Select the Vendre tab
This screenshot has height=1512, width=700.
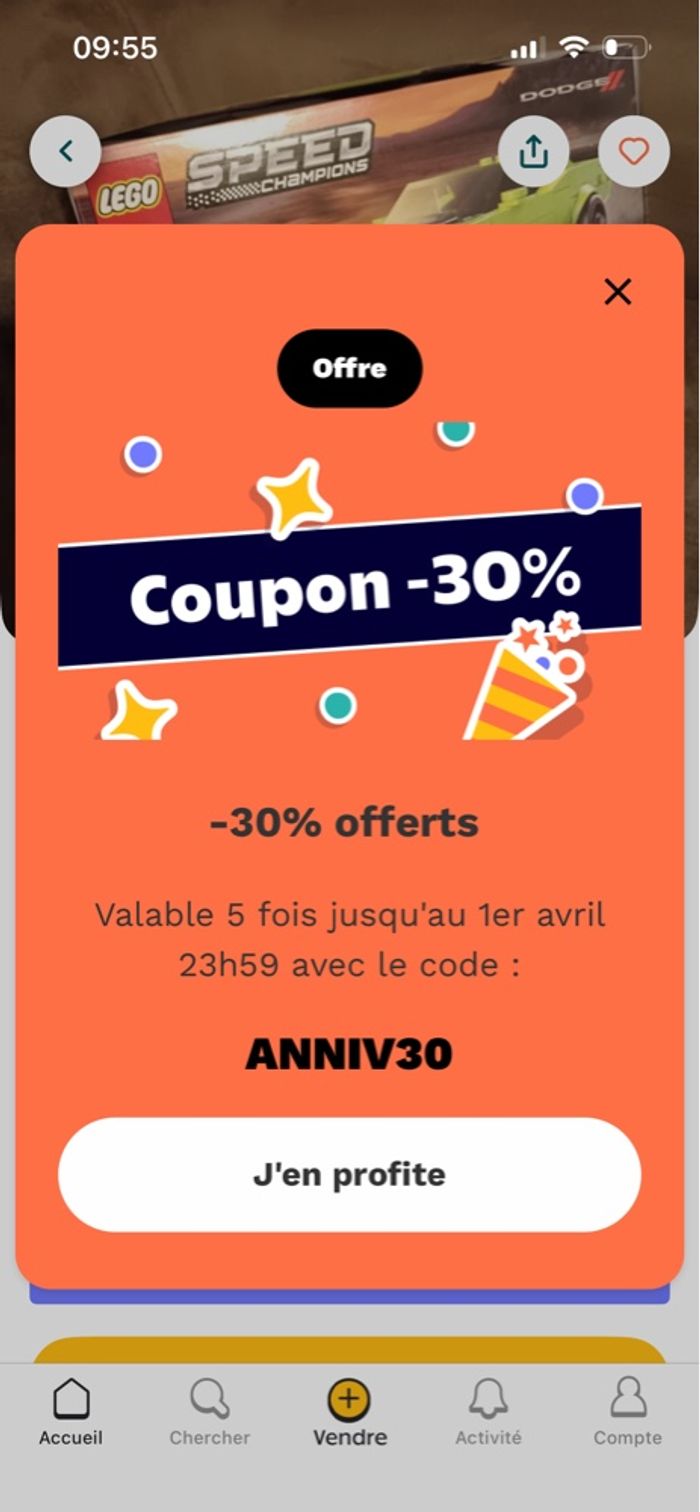[x=349, y=1412]
